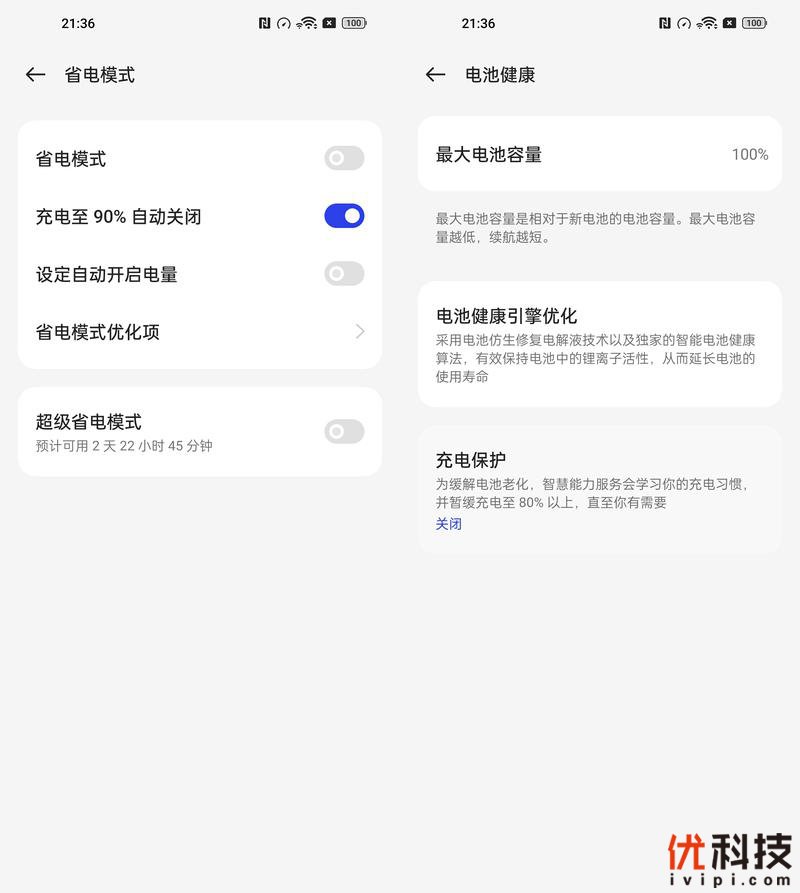
Task: Enable 设定自动开启电量
Action: 344,274
